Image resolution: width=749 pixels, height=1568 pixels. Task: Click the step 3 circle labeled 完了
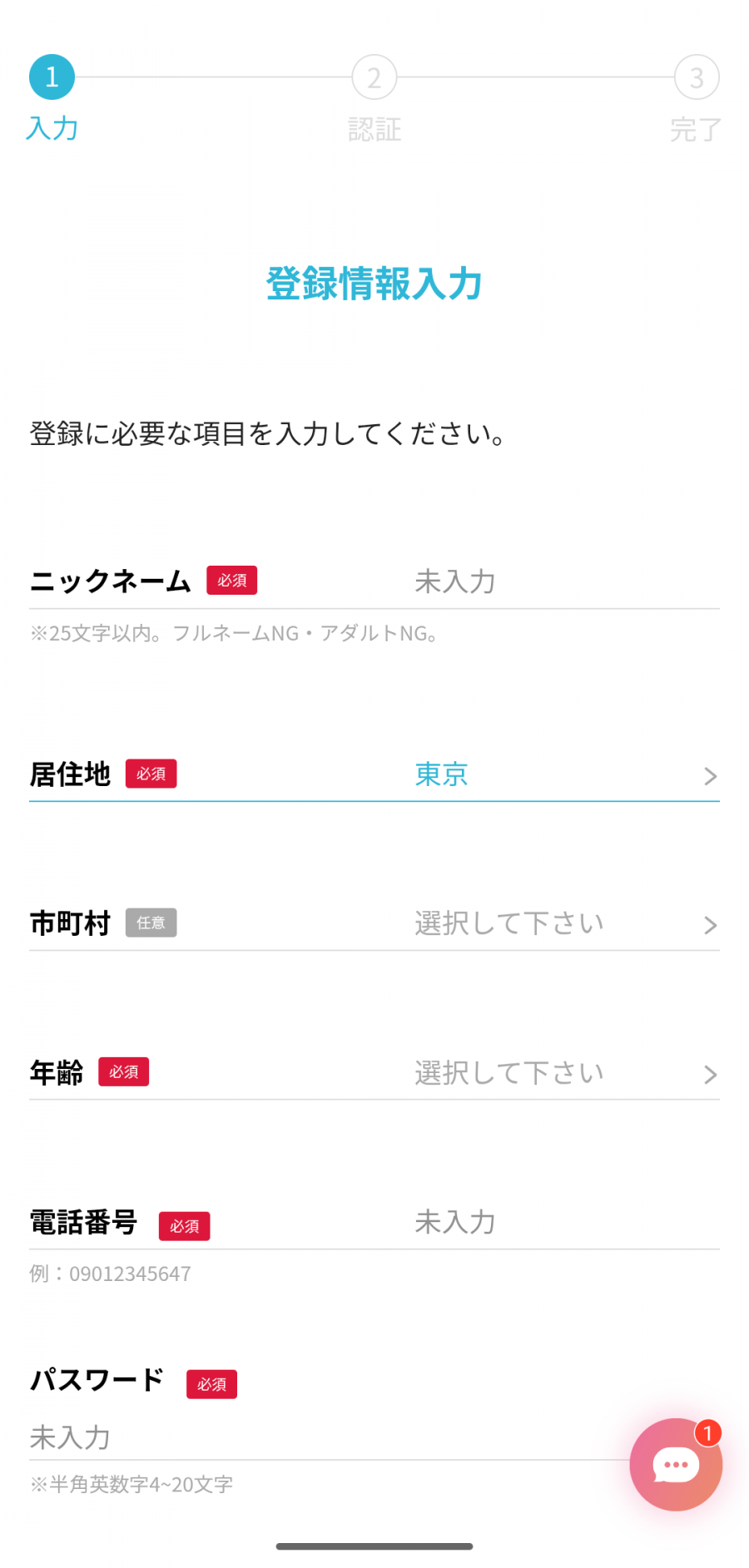tap(697, 77)
